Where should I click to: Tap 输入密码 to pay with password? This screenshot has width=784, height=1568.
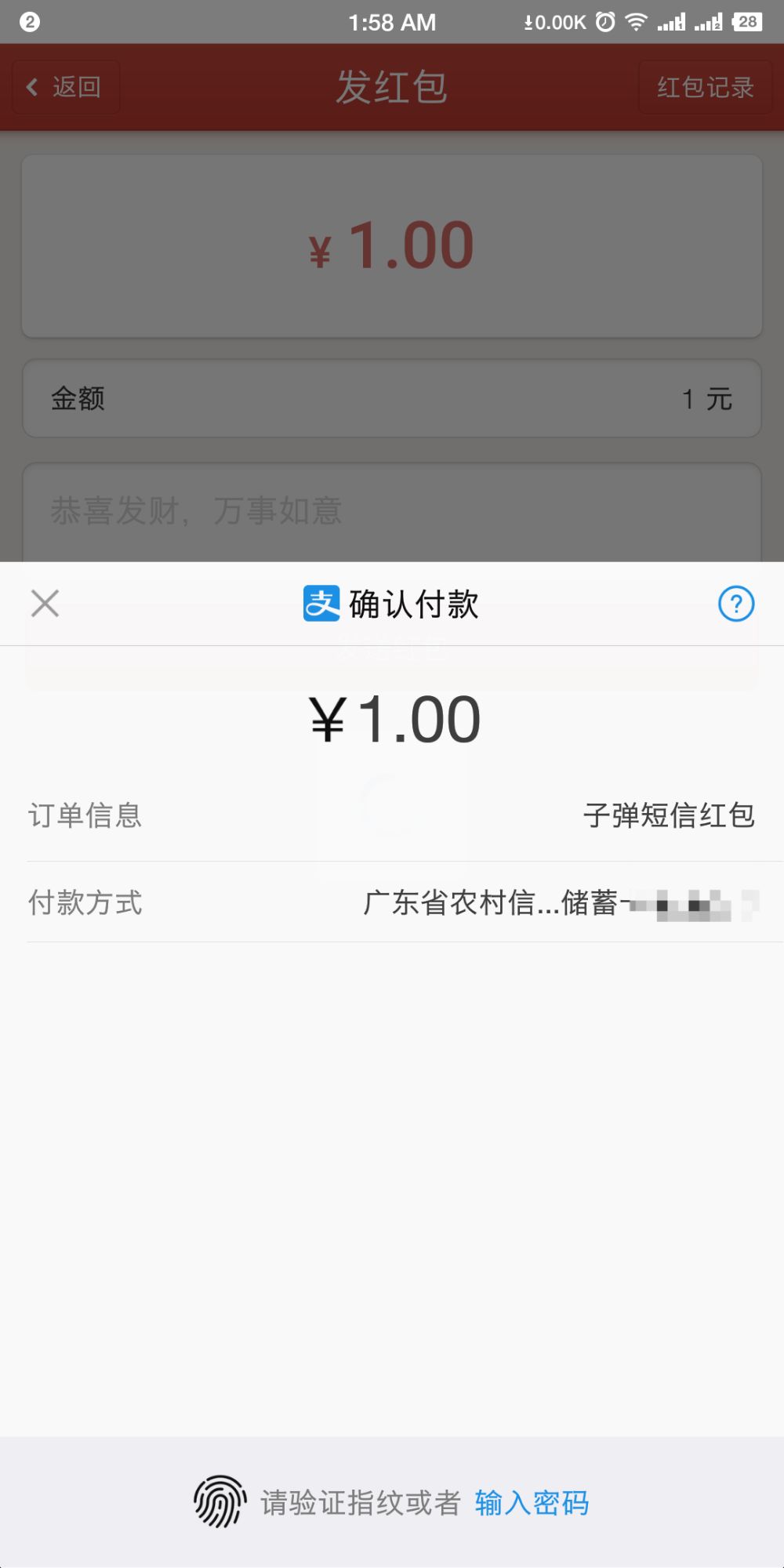(x=532, y=1503)
